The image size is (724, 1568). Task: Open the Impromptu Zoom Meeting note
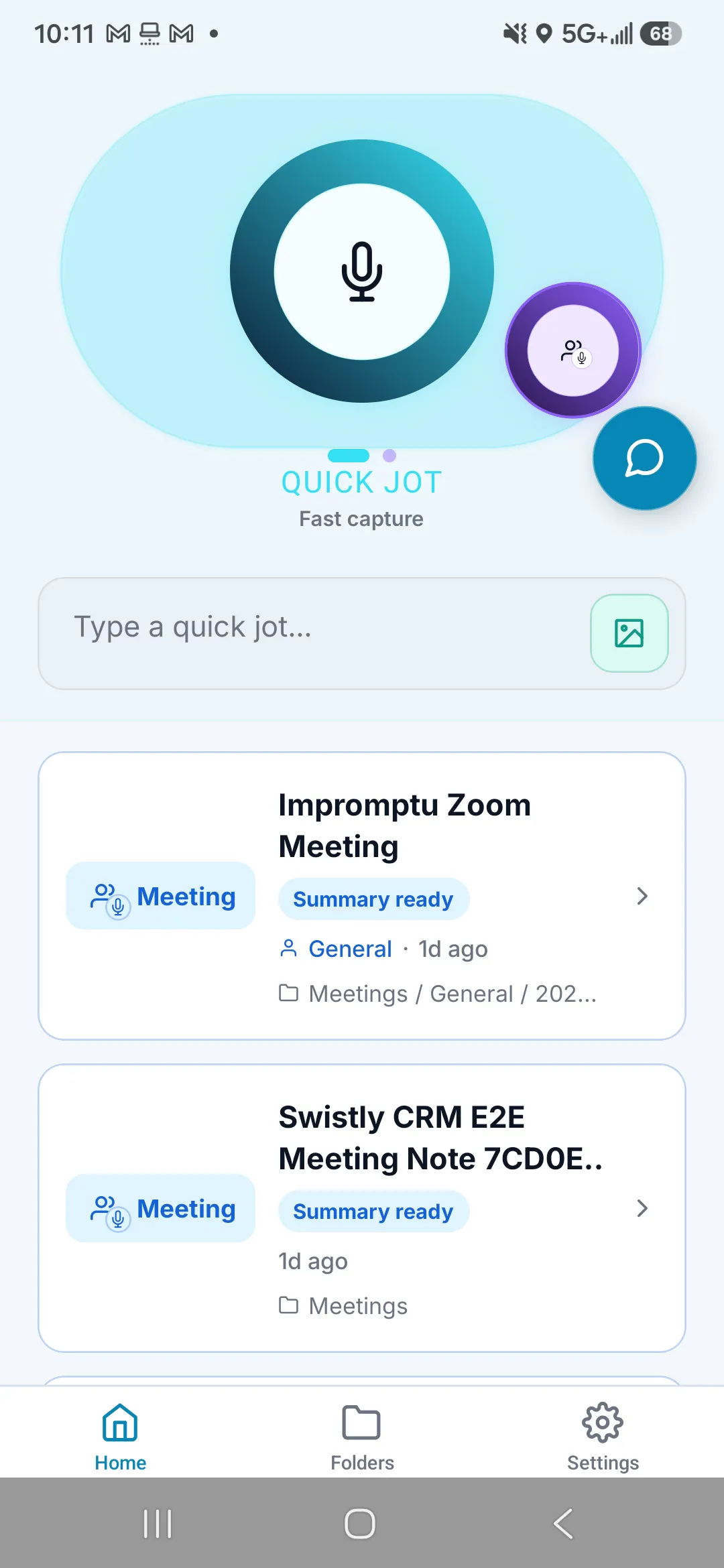point(362,896)
